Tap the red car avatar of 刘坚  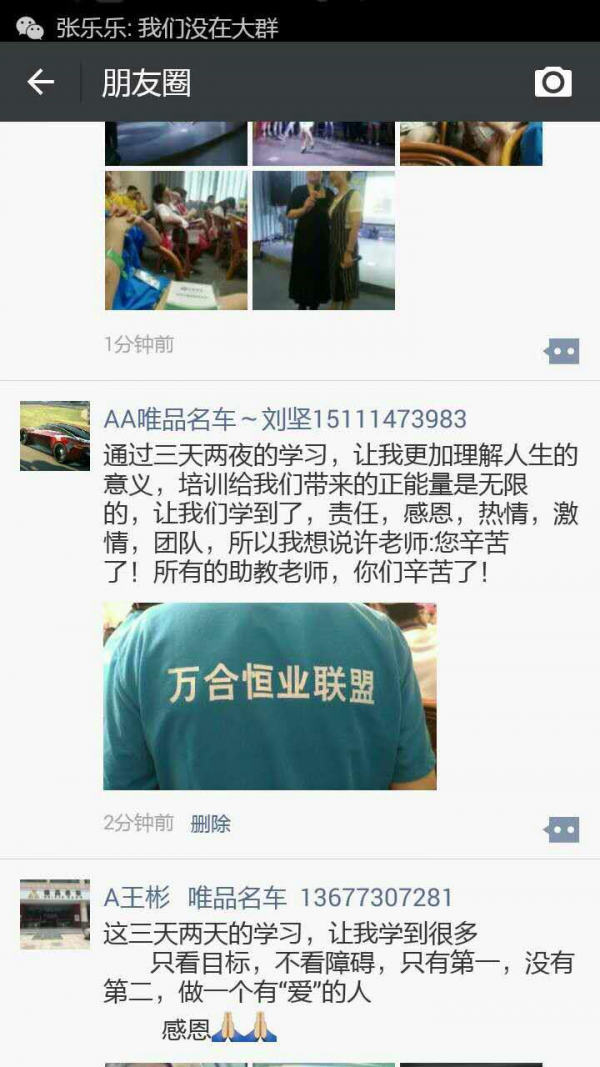[x=55, y=436]
